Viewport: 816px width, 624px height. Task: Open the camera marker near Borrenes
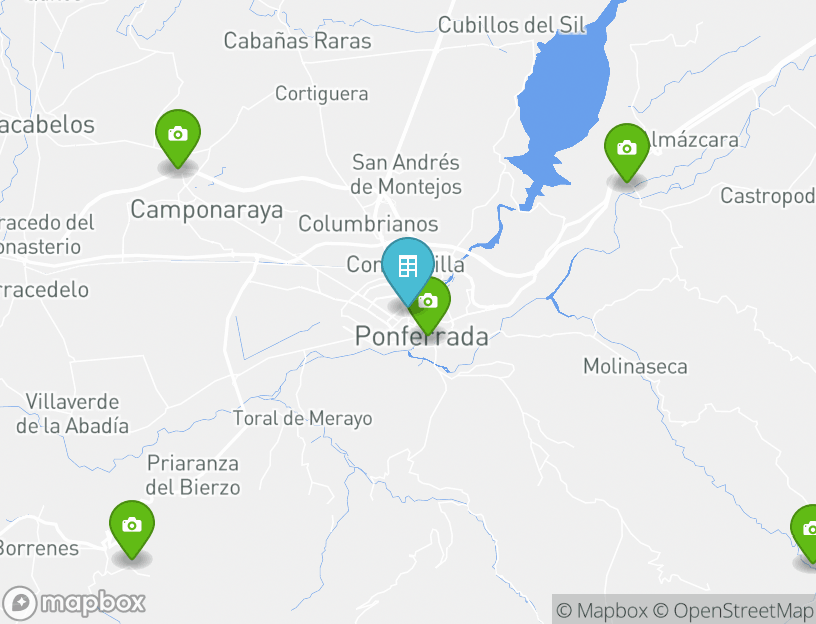tap(131, 526)
